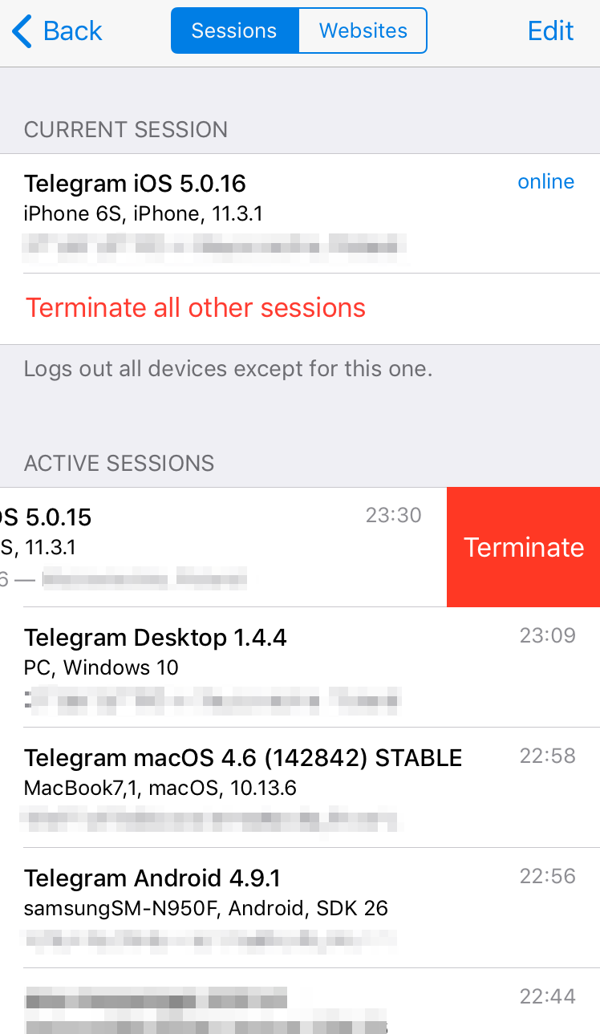Select the Sessions segment
Image resolution: width=600 pixels, height=1034 pixels.
pos(235,31)
